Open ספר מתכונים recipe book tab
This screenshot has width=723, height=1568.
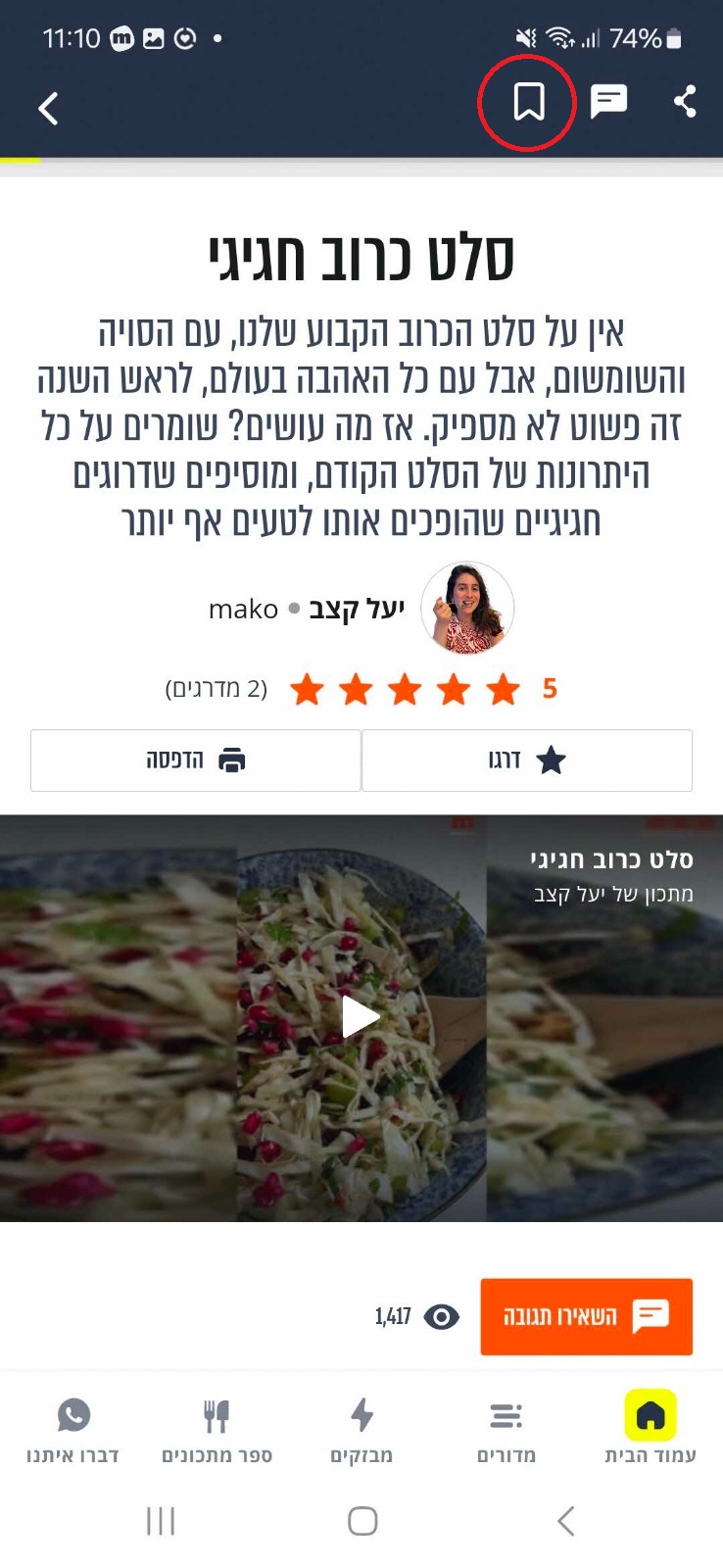click(217, 1429)
